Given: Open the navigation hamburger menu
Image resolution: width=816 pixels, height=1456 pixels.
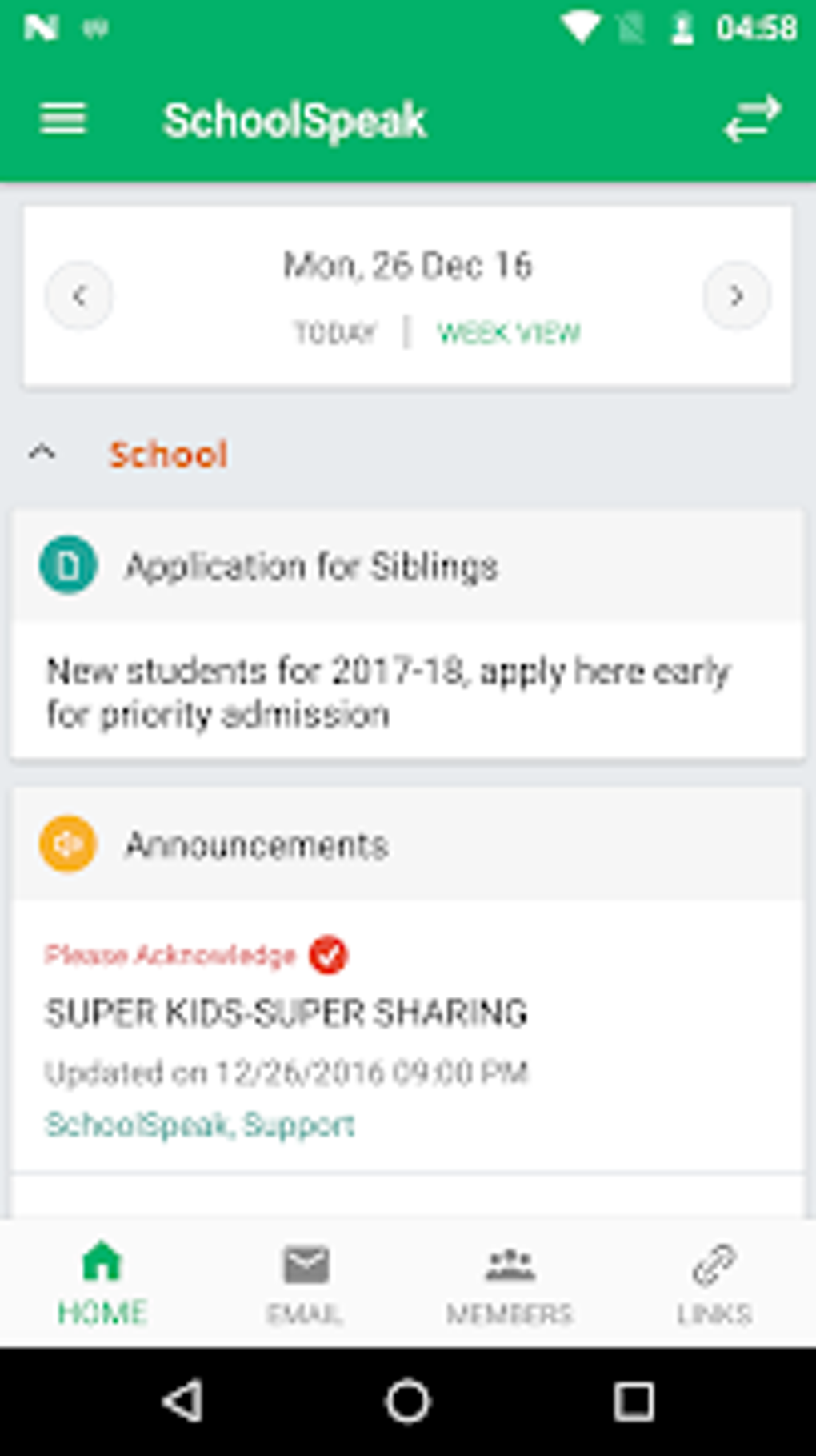Looking at the screenshot, I should click(x=62, y=120).
